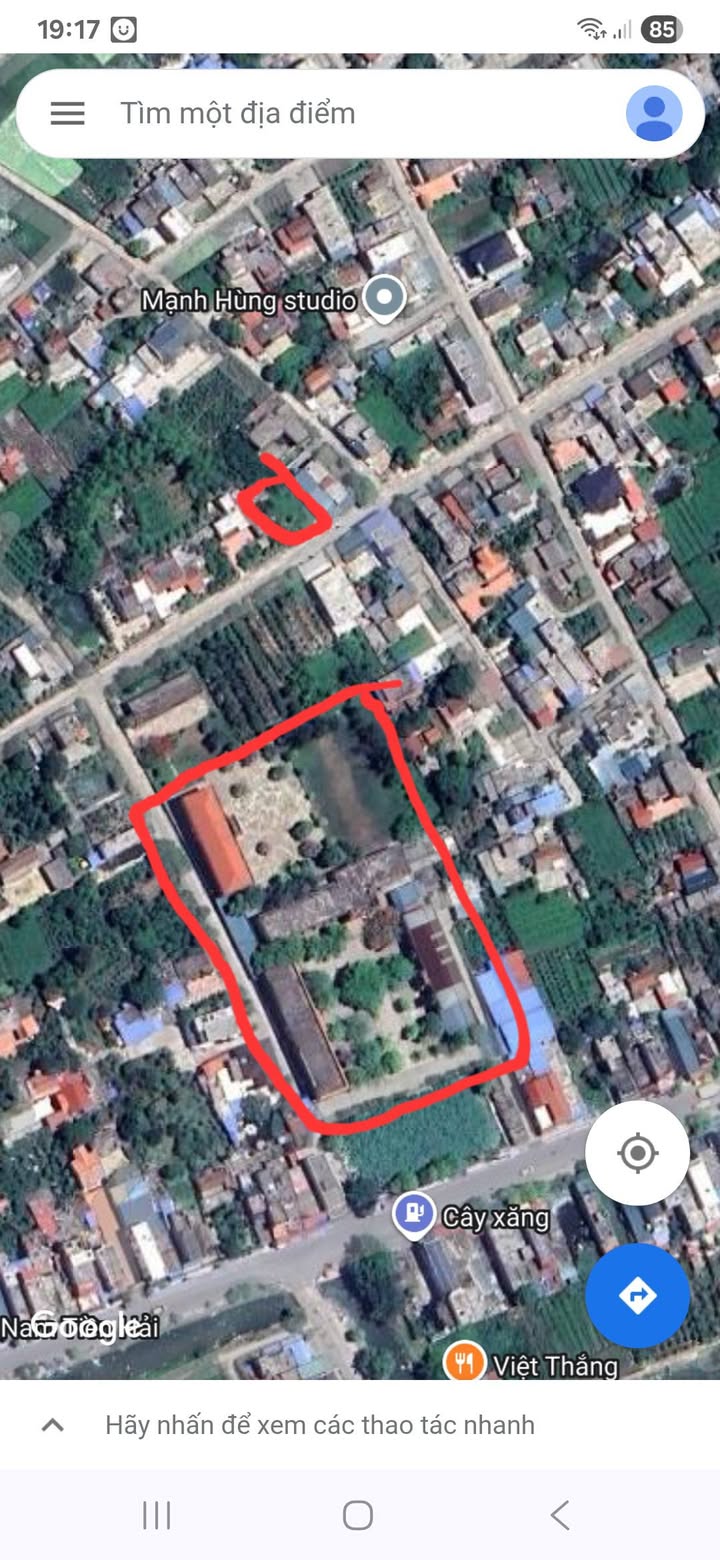Screen dimensions: 720x1560
Task: Open the Việt Thắng restaurant marker
Action: 465,1361
